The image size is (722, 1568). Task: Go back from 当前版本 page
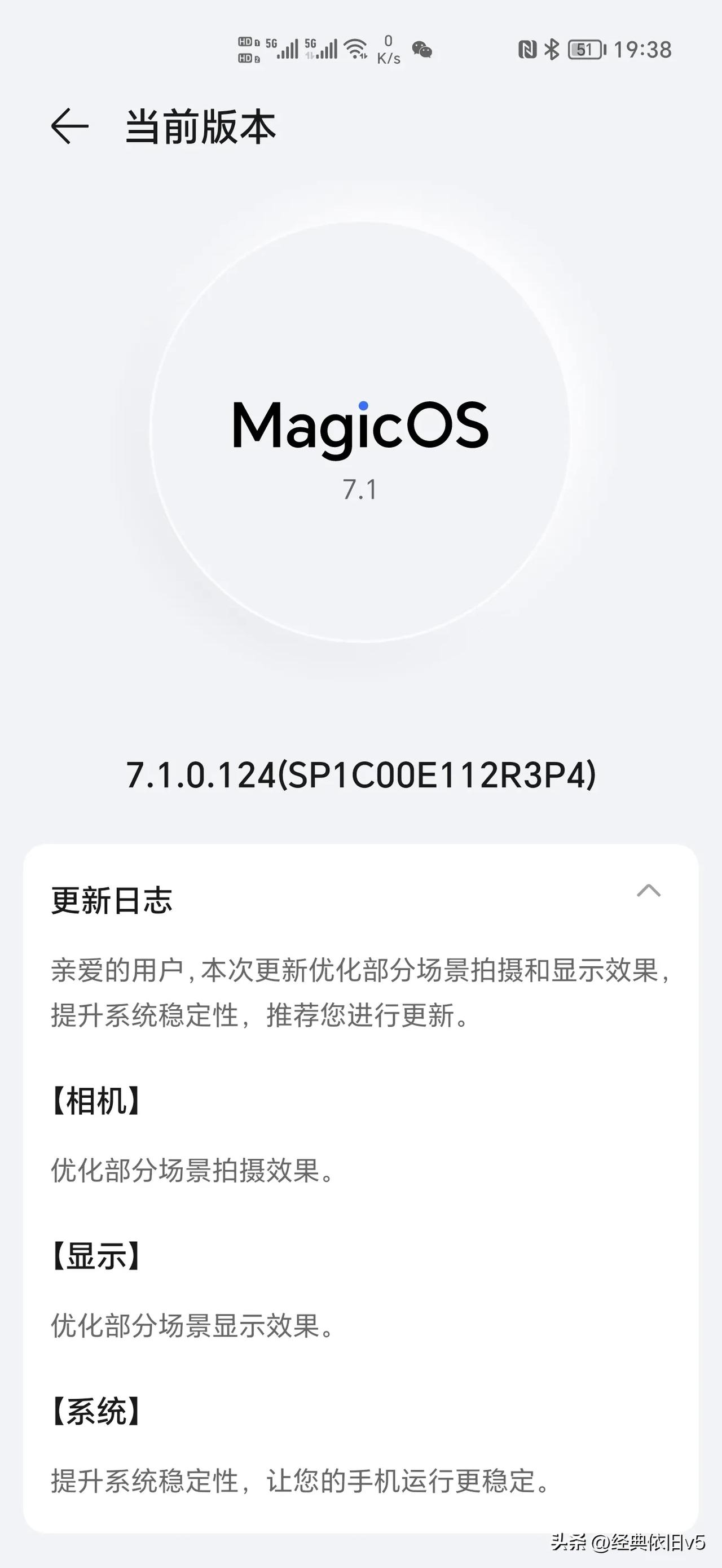[70, 126]
